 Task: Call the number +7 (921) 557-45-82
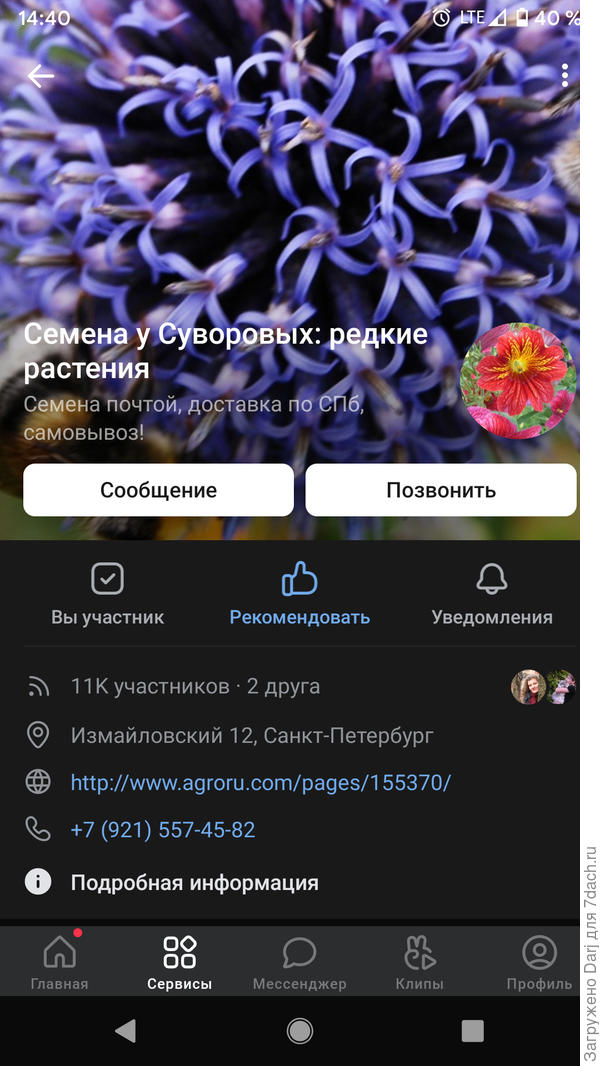162,830
